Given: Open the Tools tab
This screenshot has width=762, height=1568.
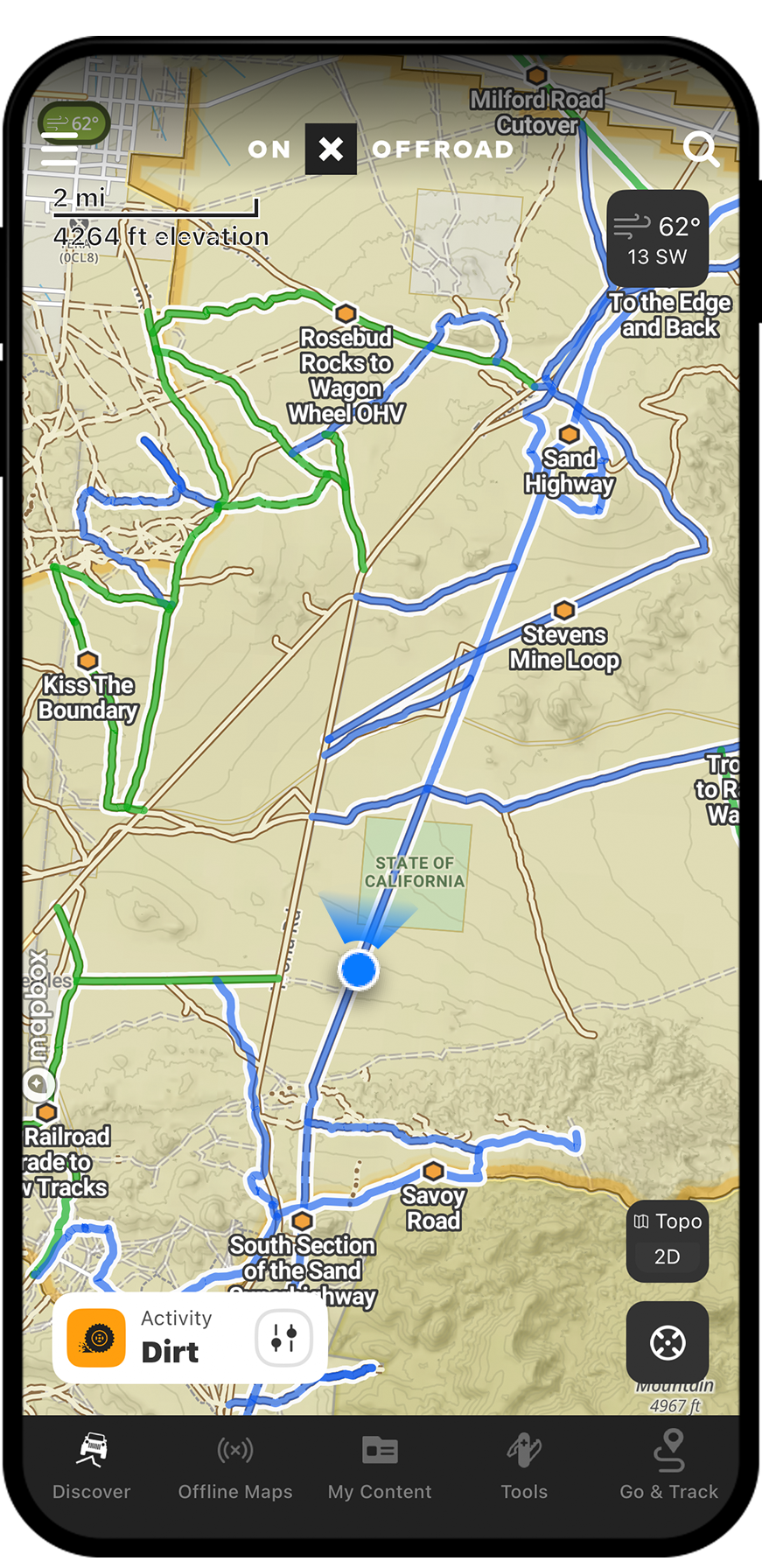Looking at the screenshot, I should [x=524, y=1467].
